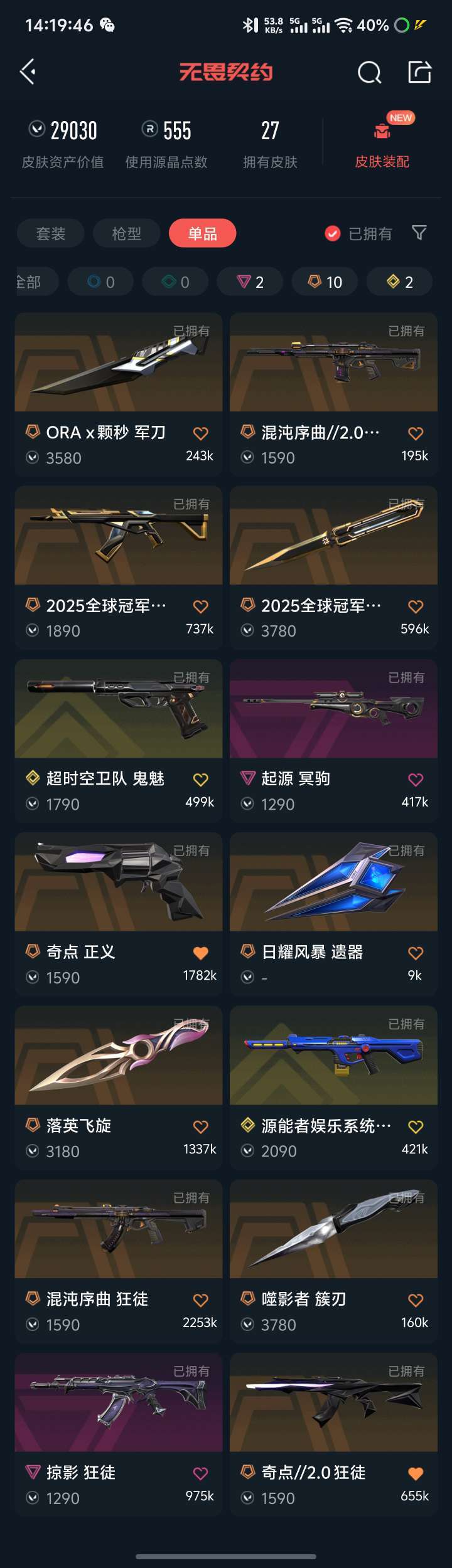Go back using the top-left arrow
This screenshot has height=1568, width=452.
pyautogui.click(x=28, y=72)
